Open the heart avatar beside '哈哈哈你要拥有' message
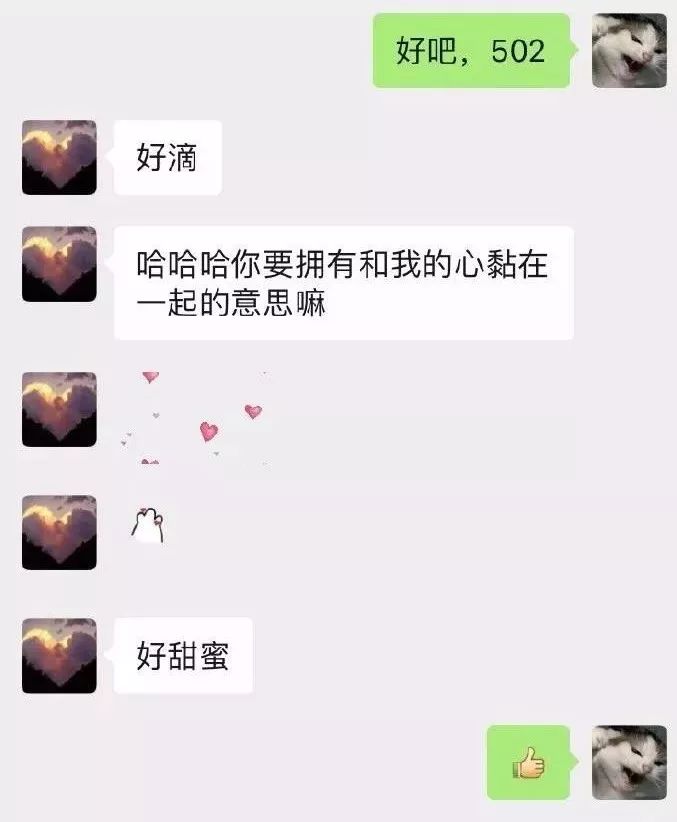The image size is (677, 822). [x=59, y=264]
